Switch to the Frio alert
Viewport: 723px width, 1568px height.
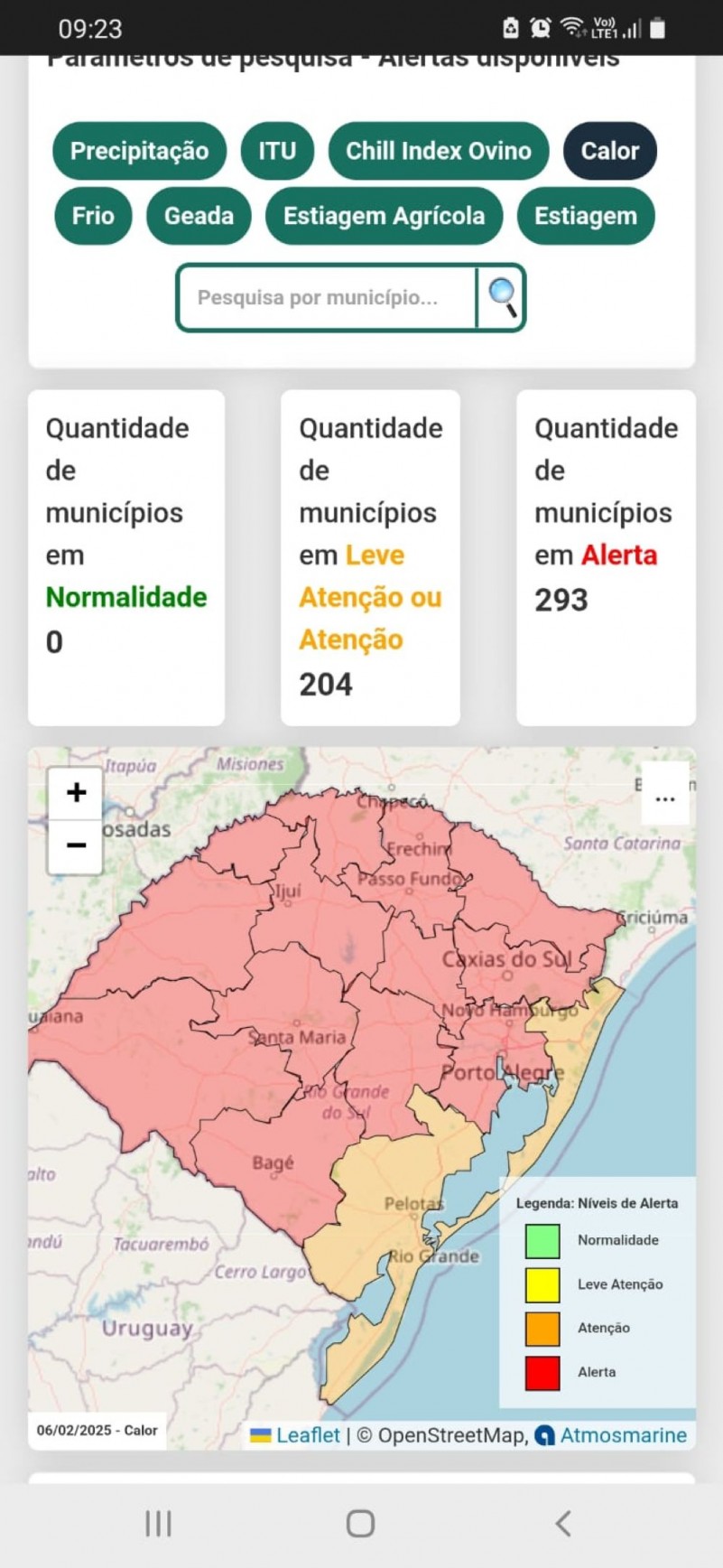click(x=93, y=216)
